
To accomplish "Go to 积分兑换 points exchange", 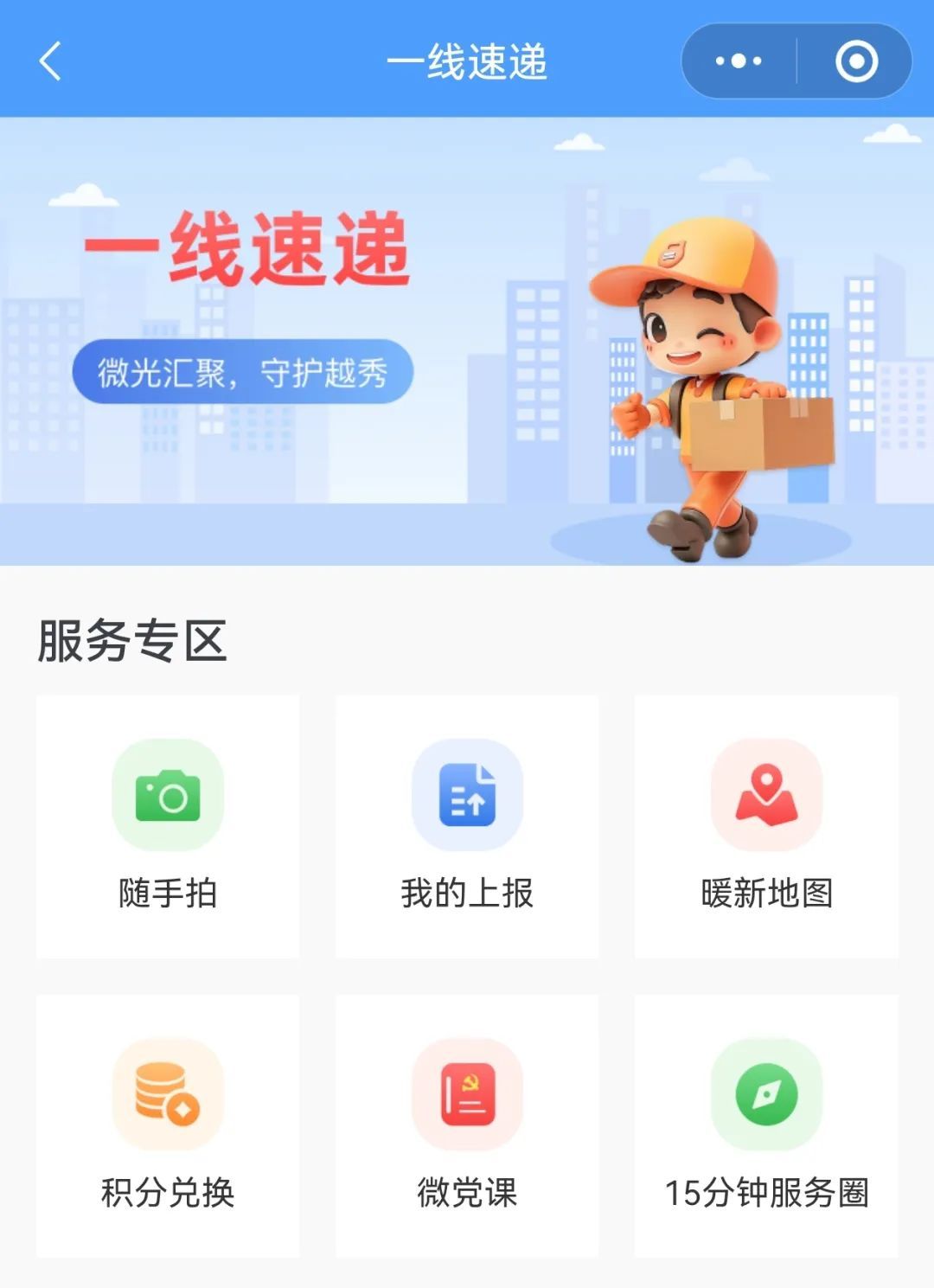I will (168, 1125).
